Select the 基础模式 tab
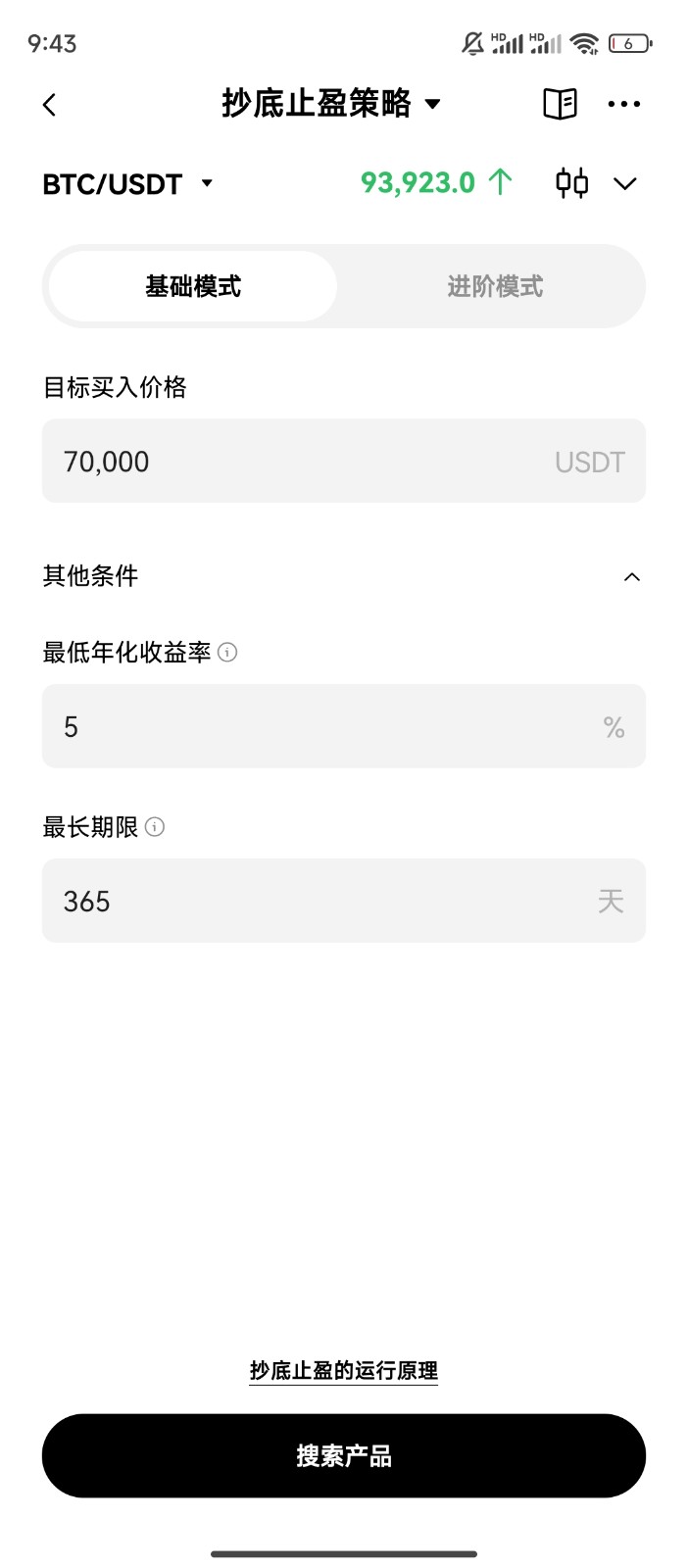 coord(193,286)
